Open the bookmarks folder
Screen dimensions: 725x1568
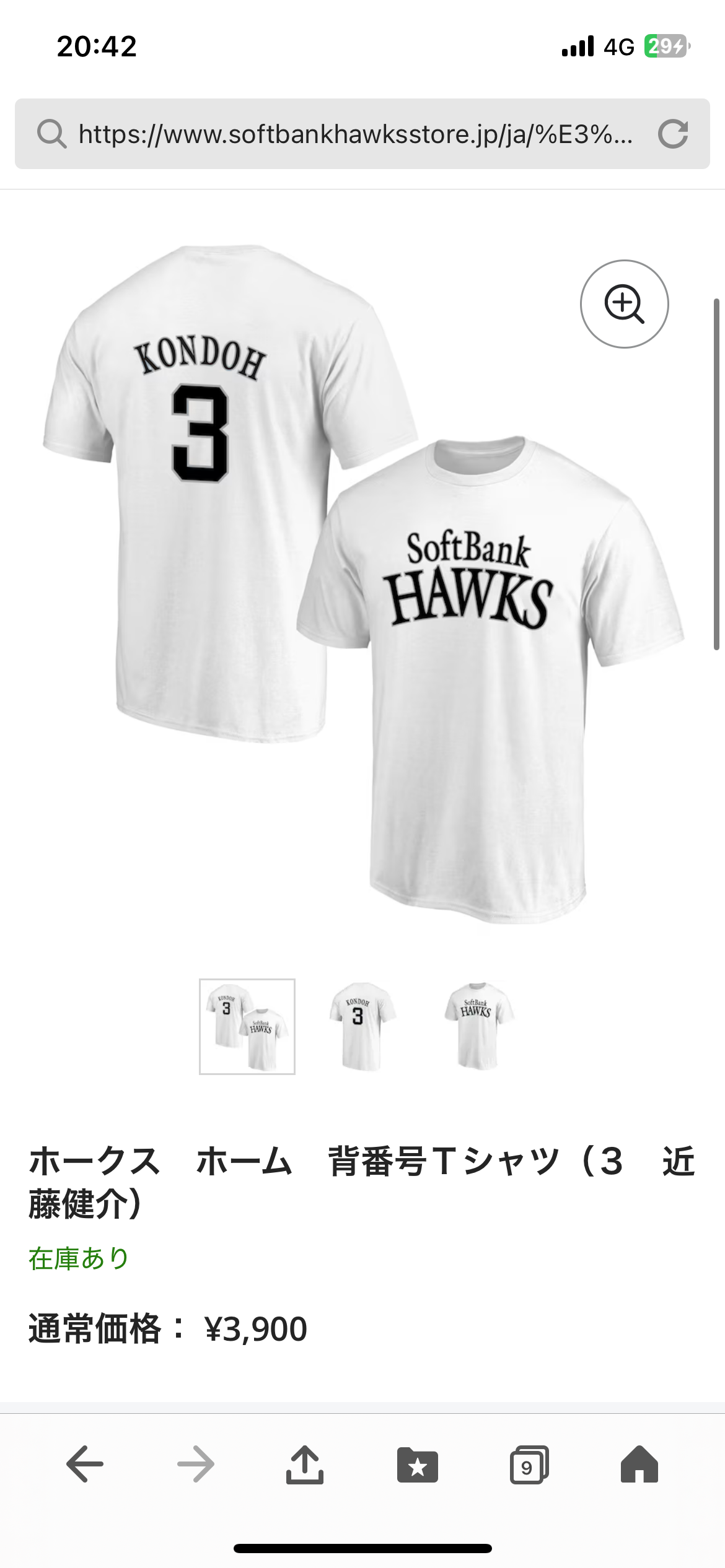(x=418, y=1465)
